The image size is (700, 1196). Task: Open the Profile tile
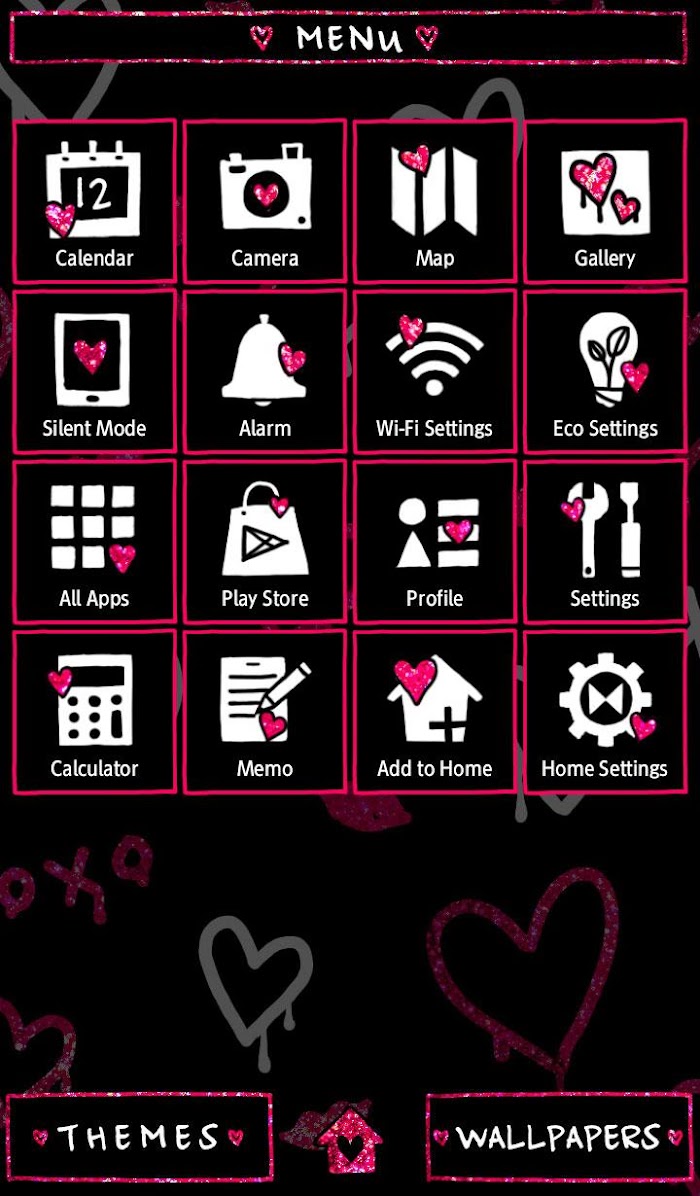(435, 542)
